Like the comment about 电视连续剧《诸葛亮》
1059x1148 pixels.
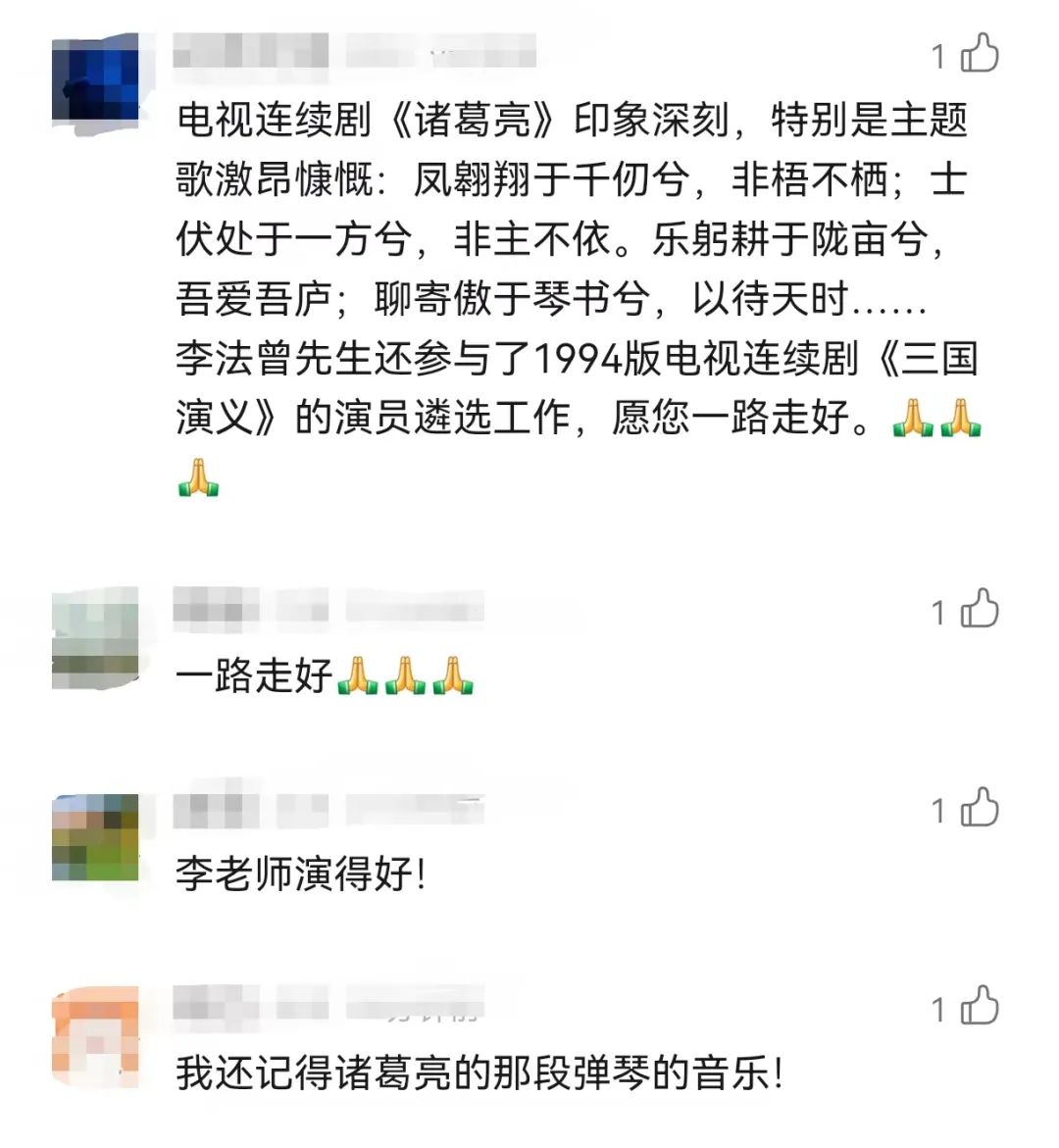coord(979,55)
